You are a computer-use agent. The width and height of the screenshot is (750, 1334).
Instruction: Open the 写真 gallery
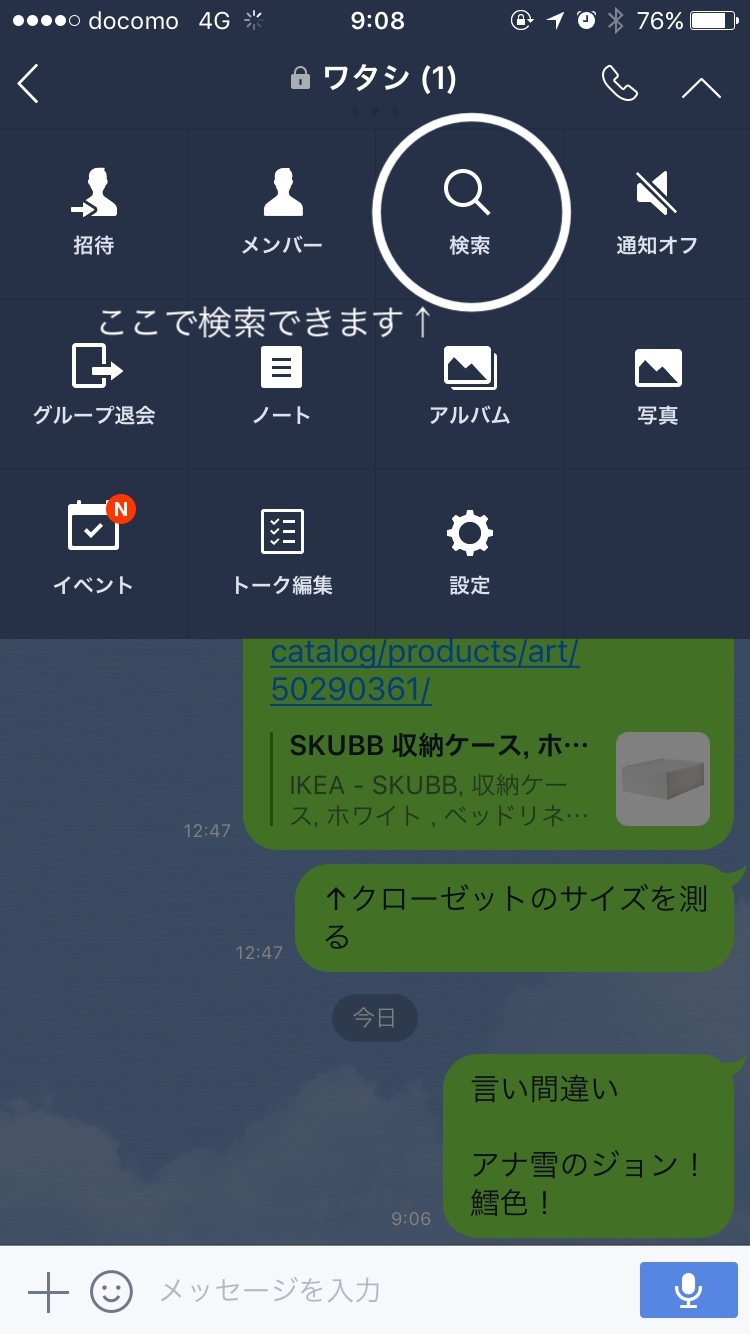(x=657, y=383)
